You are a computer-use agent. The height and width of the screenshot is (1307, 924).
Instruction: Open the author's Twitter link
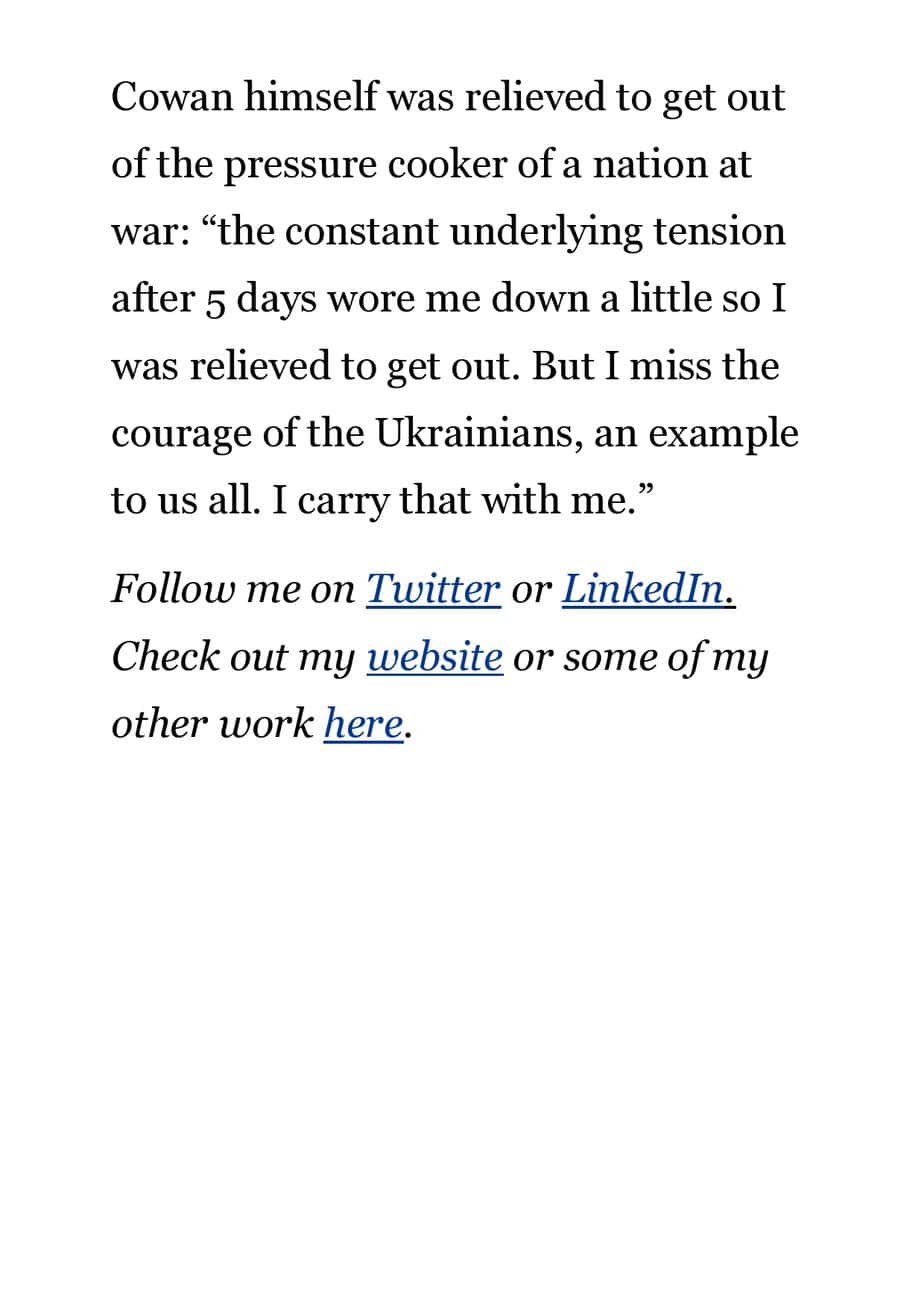coord(433,589)
